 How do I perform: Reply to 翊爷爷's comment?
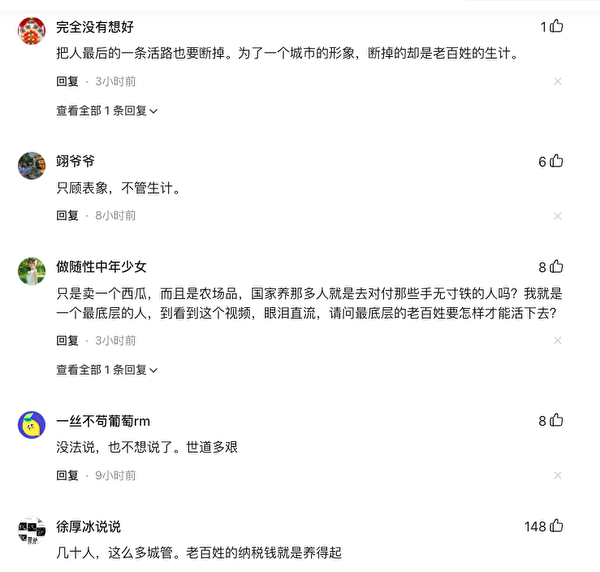click(x=67, y=215)
